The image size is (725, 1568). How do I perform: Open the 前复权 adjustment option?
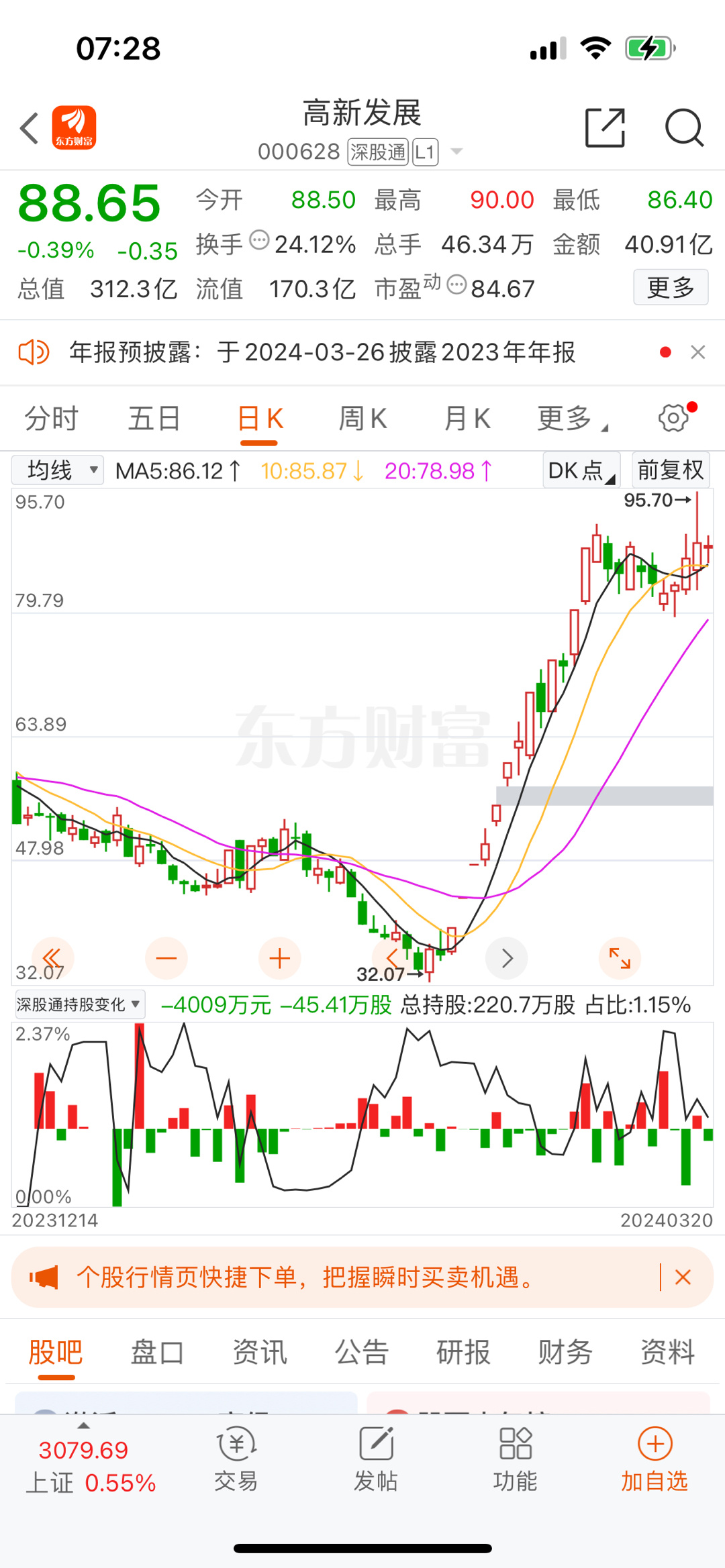click(x=671, y=470)
